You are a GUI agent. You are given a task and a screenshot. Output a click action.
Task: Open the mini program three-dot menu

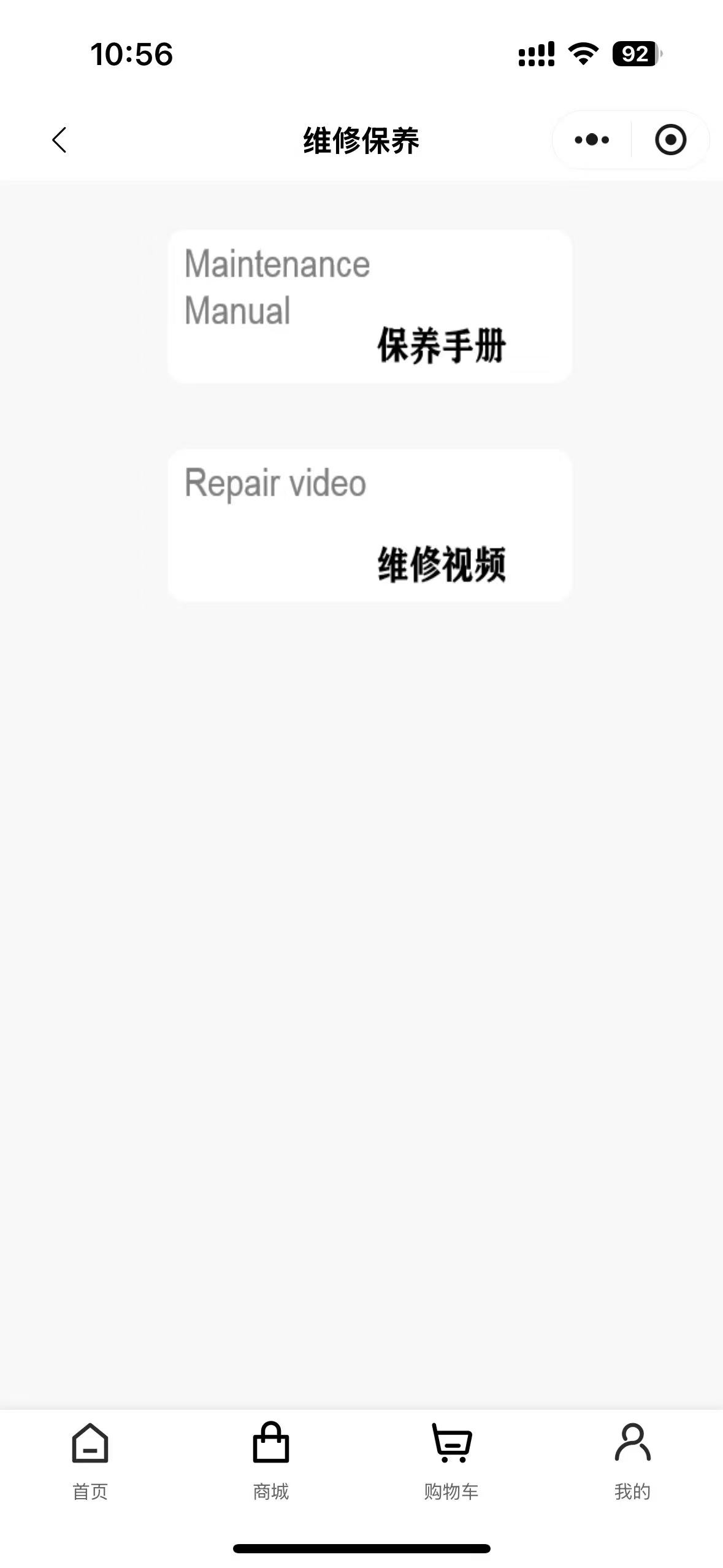click(x=592, y=140)
